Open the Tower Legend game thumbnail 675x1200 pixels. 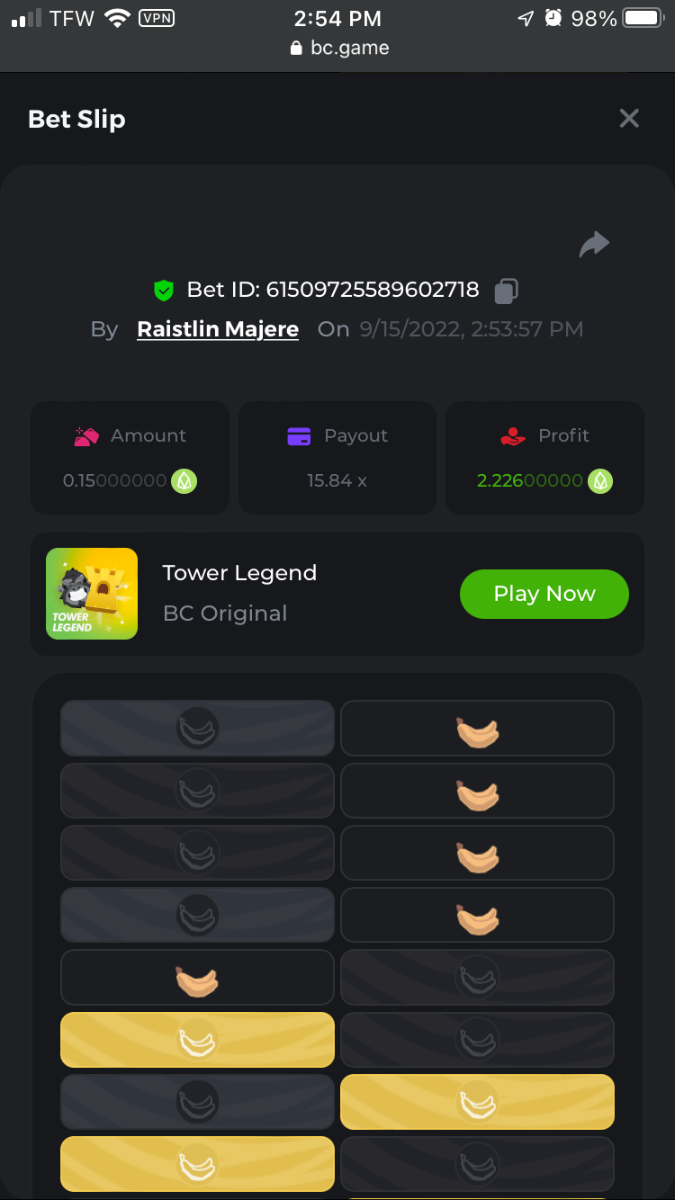click(x=92, y=594)
